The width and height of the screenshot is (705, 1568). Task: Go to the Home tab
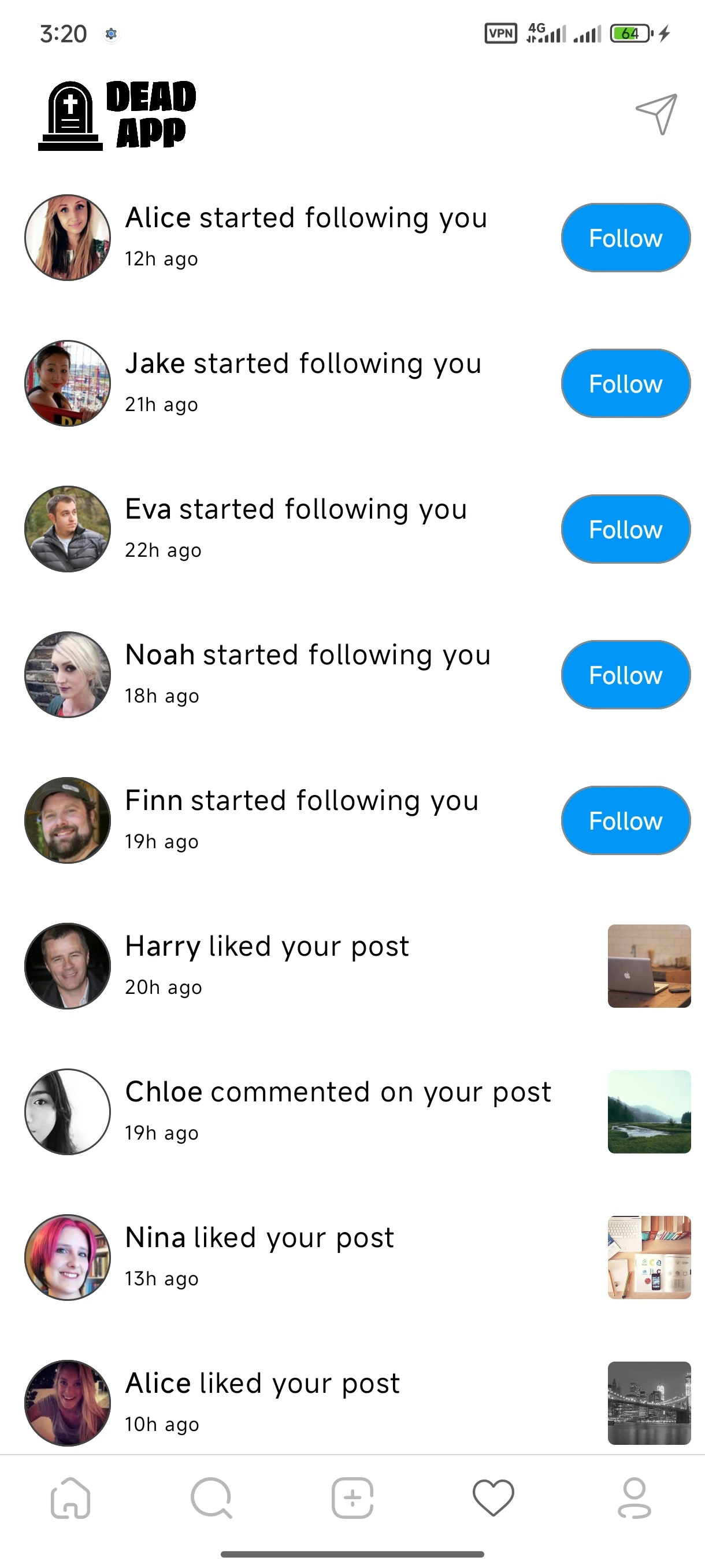click(70, 1498)
